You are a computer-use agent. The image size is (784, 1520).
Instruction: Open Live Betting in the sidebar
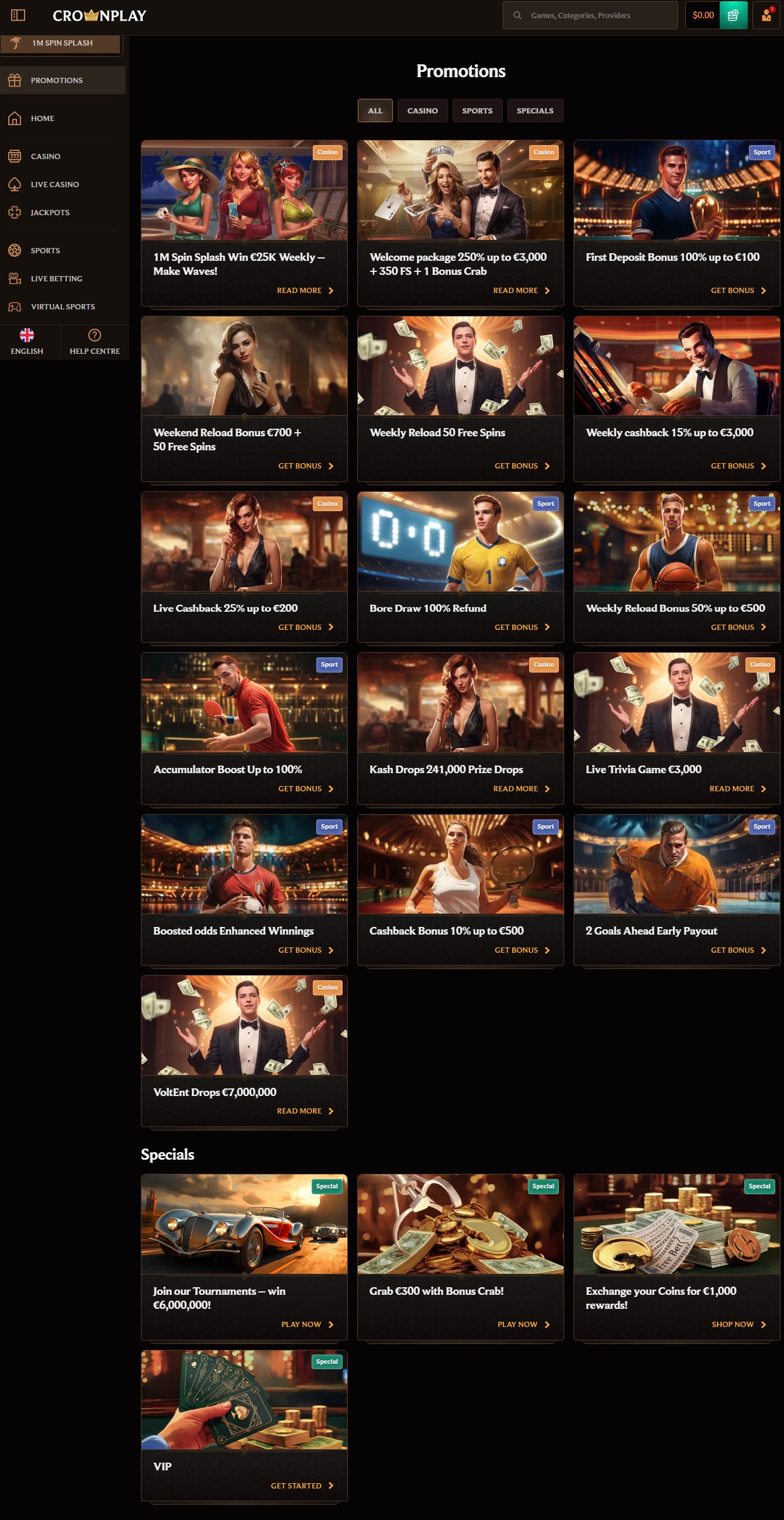(56, 278)
